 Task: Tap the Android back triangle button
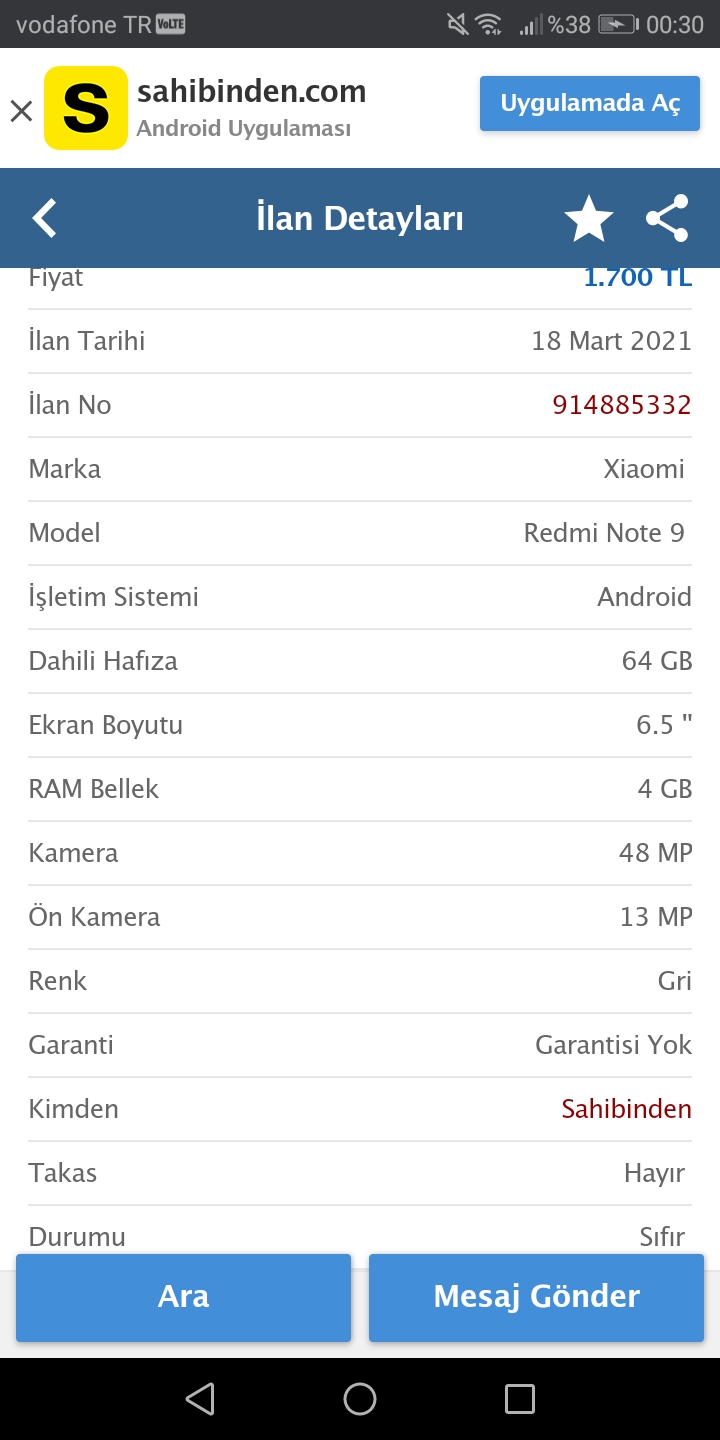click(200, 1399)
